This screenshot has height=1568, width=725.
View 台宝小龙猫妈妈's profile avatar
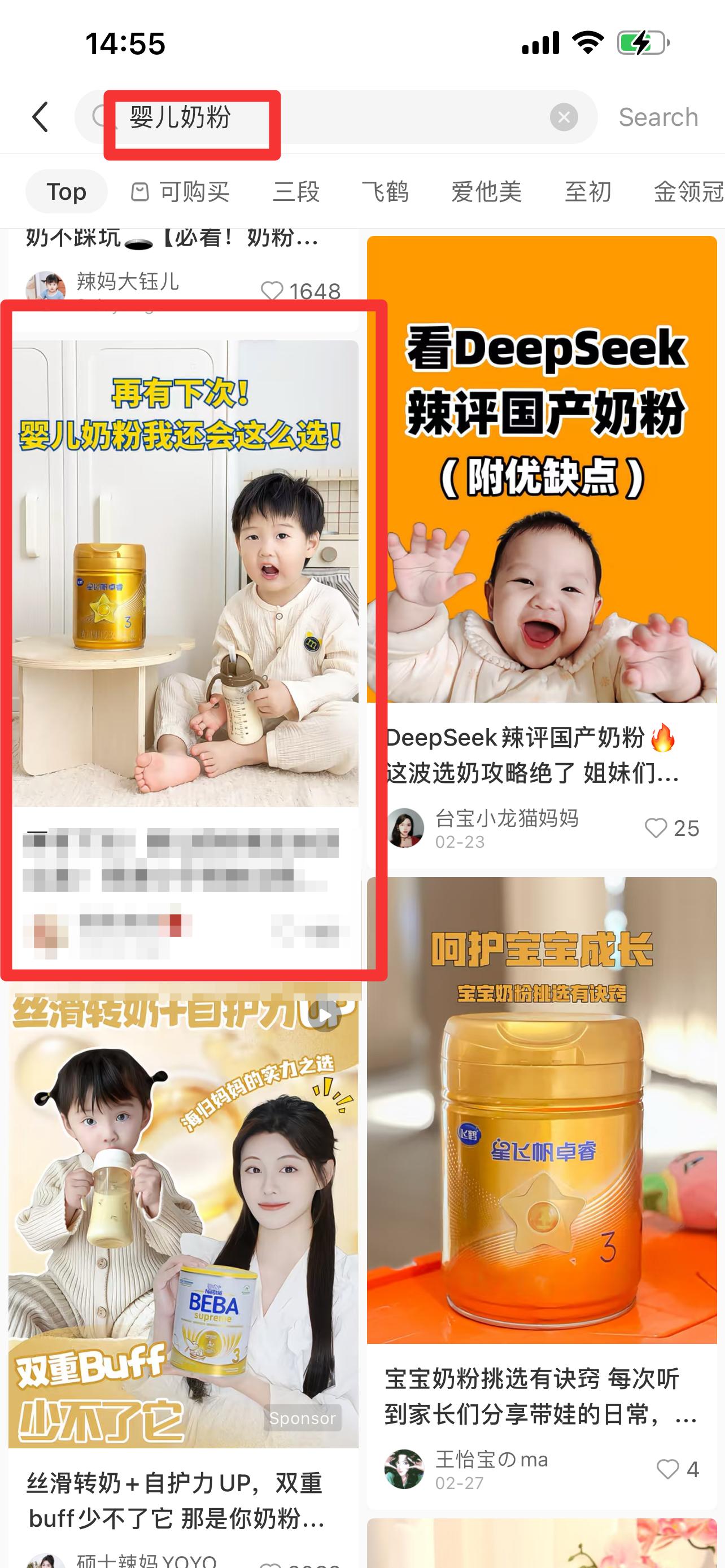[x=405, y=828]
